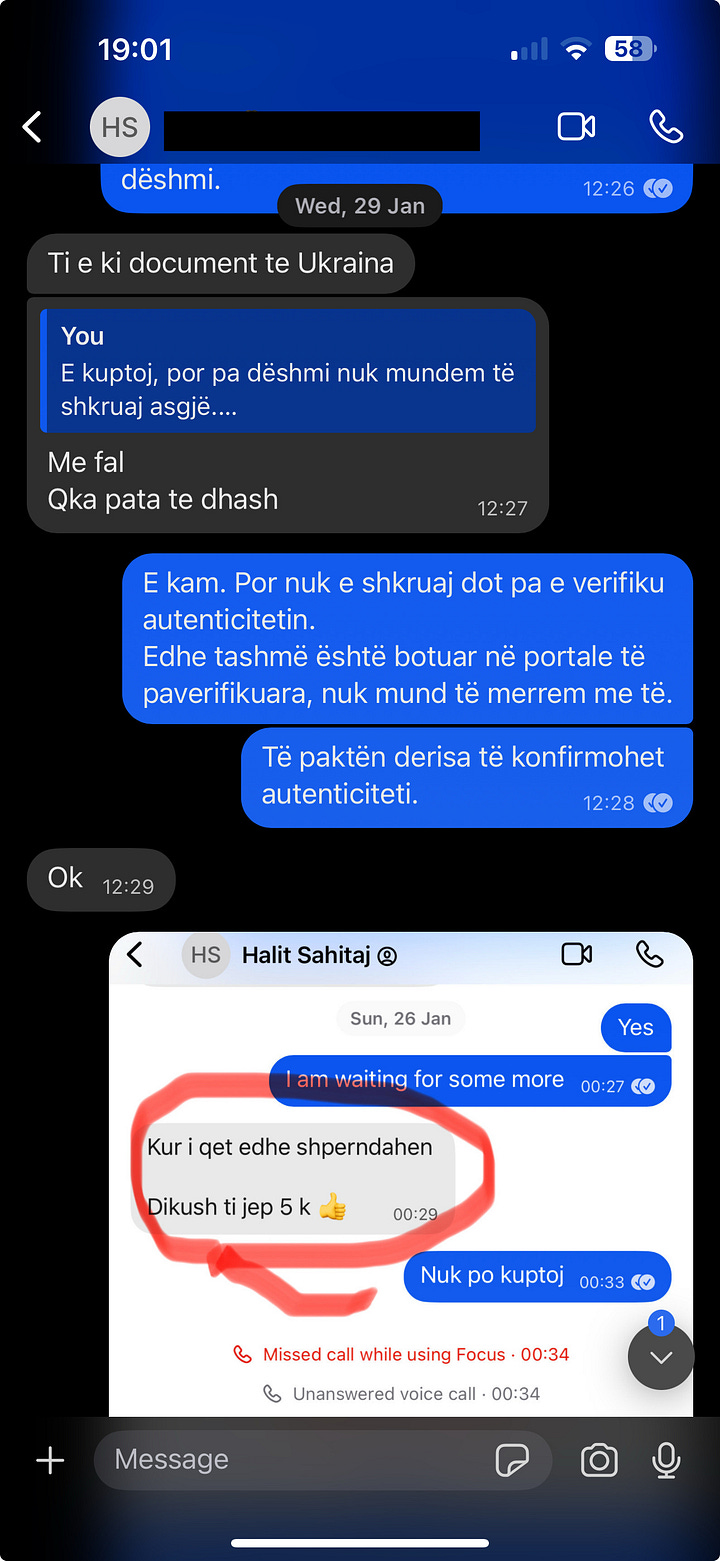This screenshot has width=720, height=1561.
Task: Tap the battery percentage indicator
Action: click(629, 49)
